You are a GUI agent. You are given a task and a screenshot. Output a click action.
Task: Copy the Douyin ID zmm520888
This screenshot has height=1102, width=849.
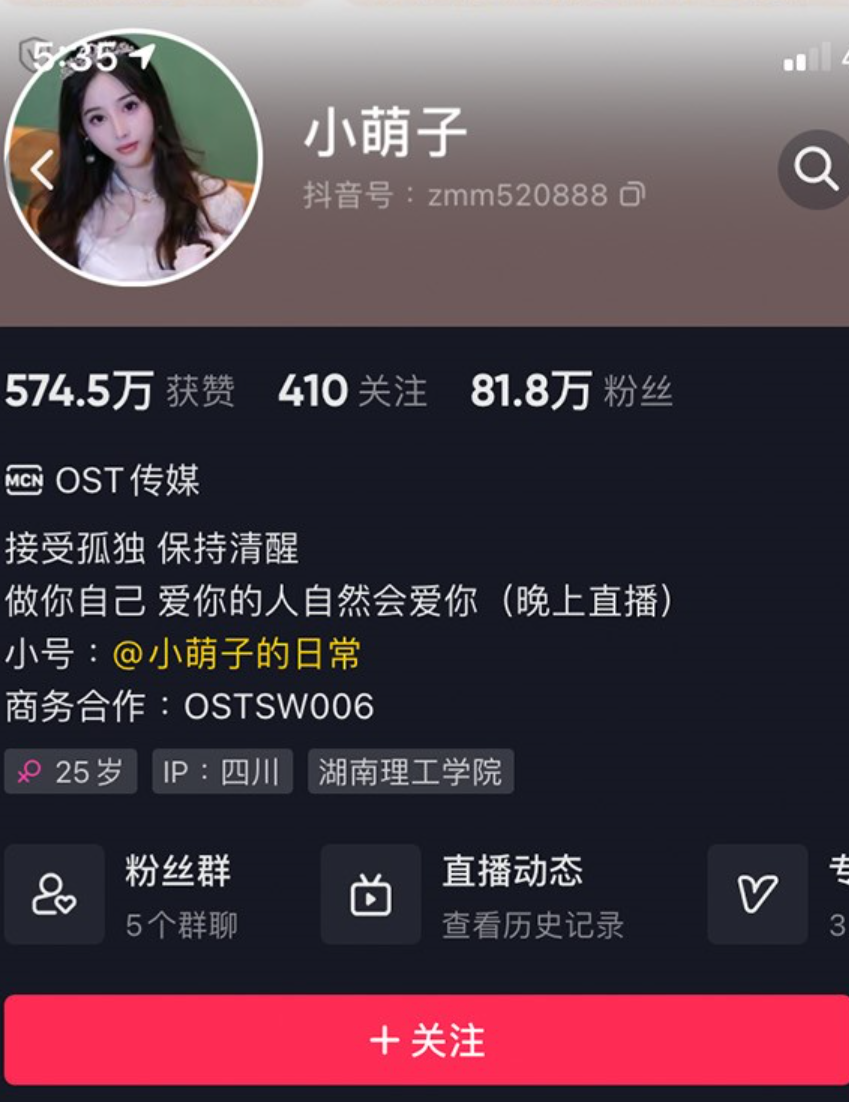pos(632,195)
